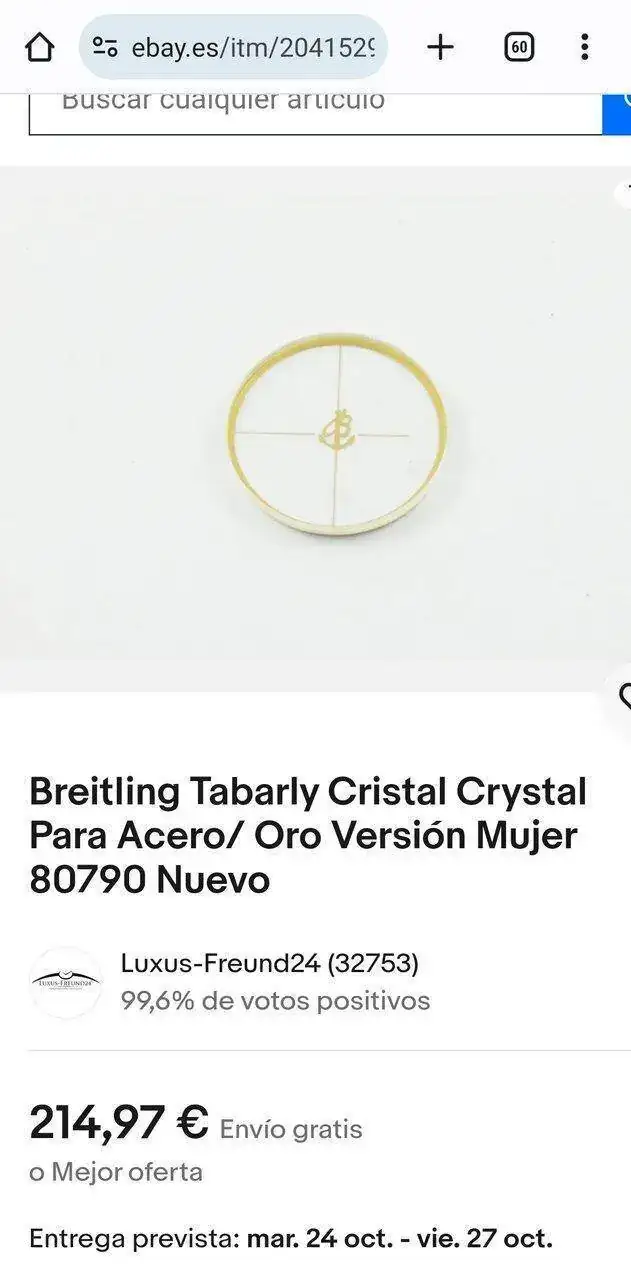
Task: Tap the blue search button
Action: coord(618,112)
